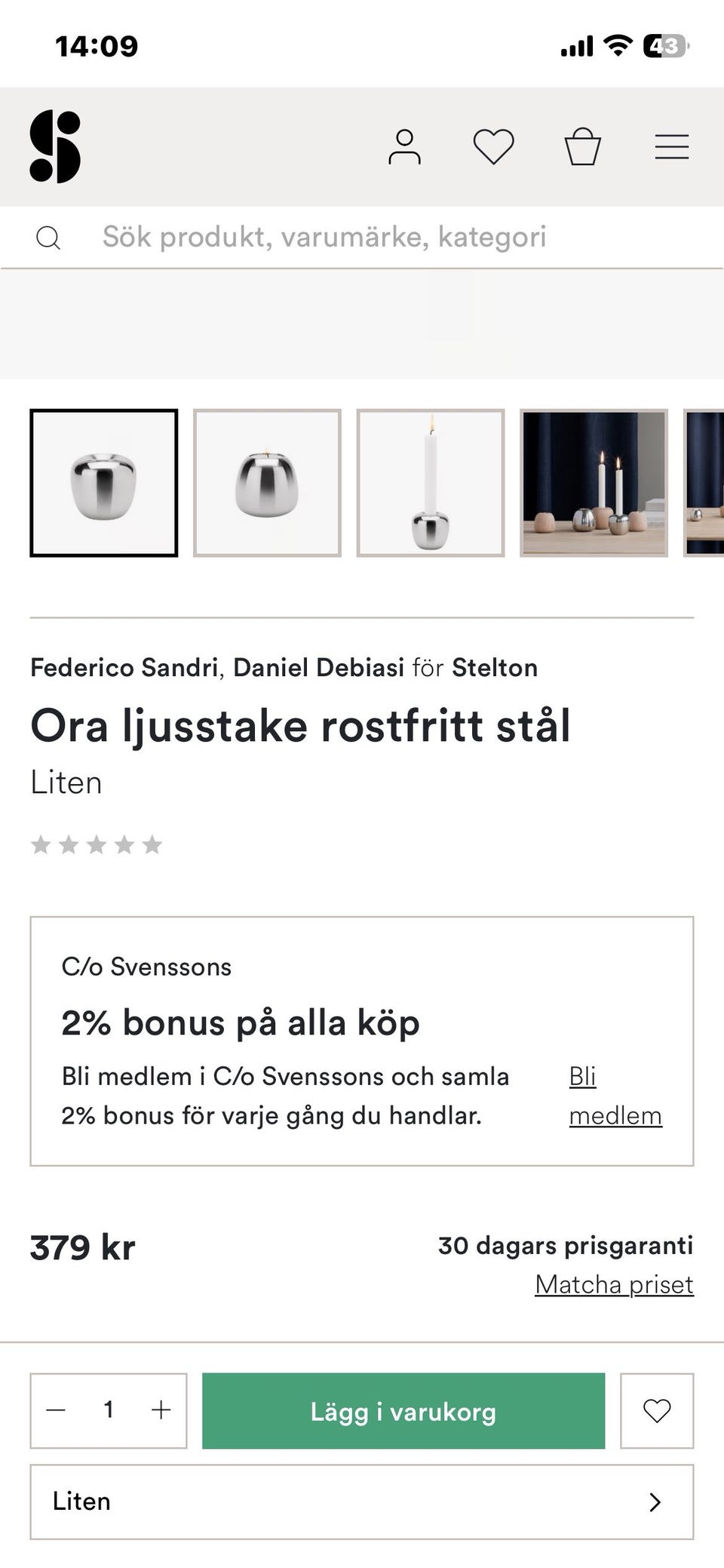The height and width of the screenshot is (1568, 724).
Task: Decrease quantity with the minus button
Action: [x=54, y=1411]
